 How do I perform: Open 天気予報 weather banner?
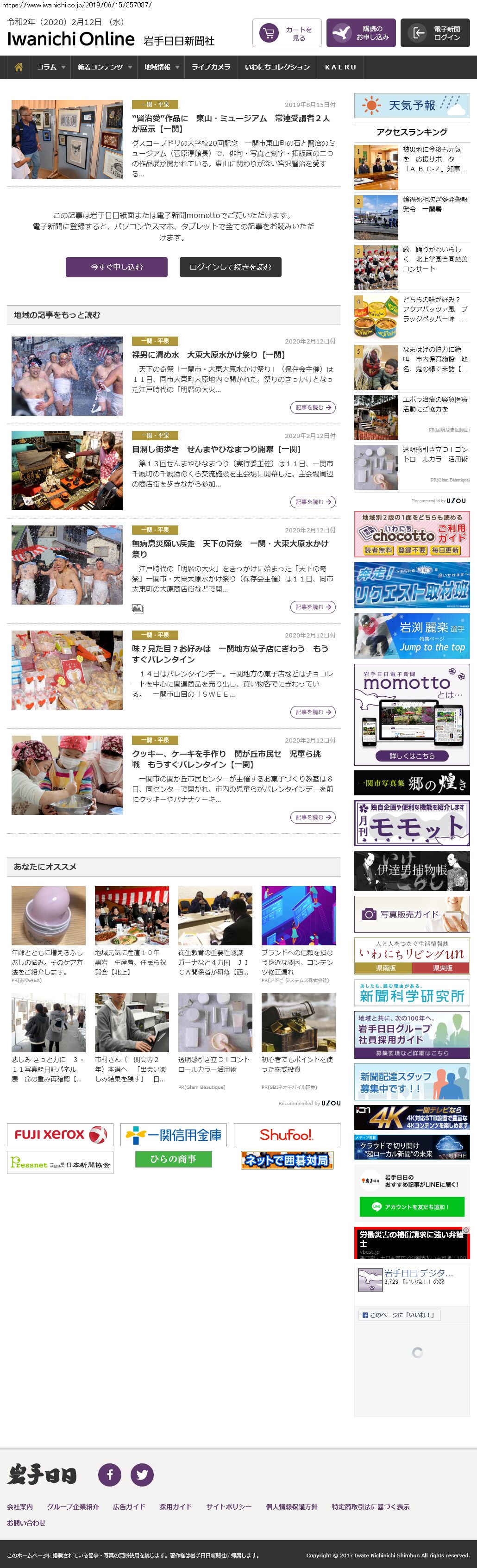(412, 105)
